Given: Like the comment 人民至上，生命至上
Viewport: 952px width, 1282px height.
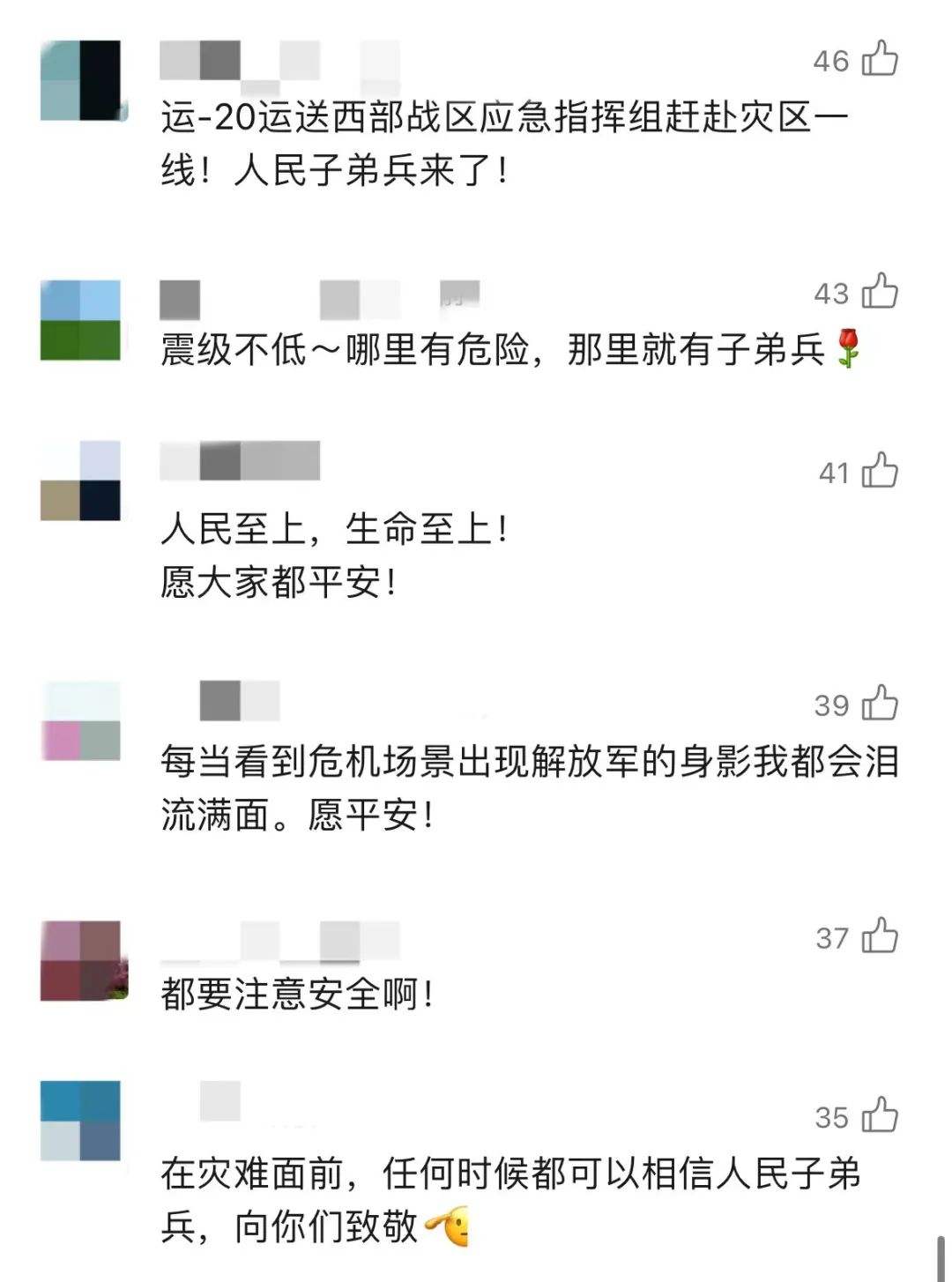Looking at the screenshot, I should pos(879,471).
